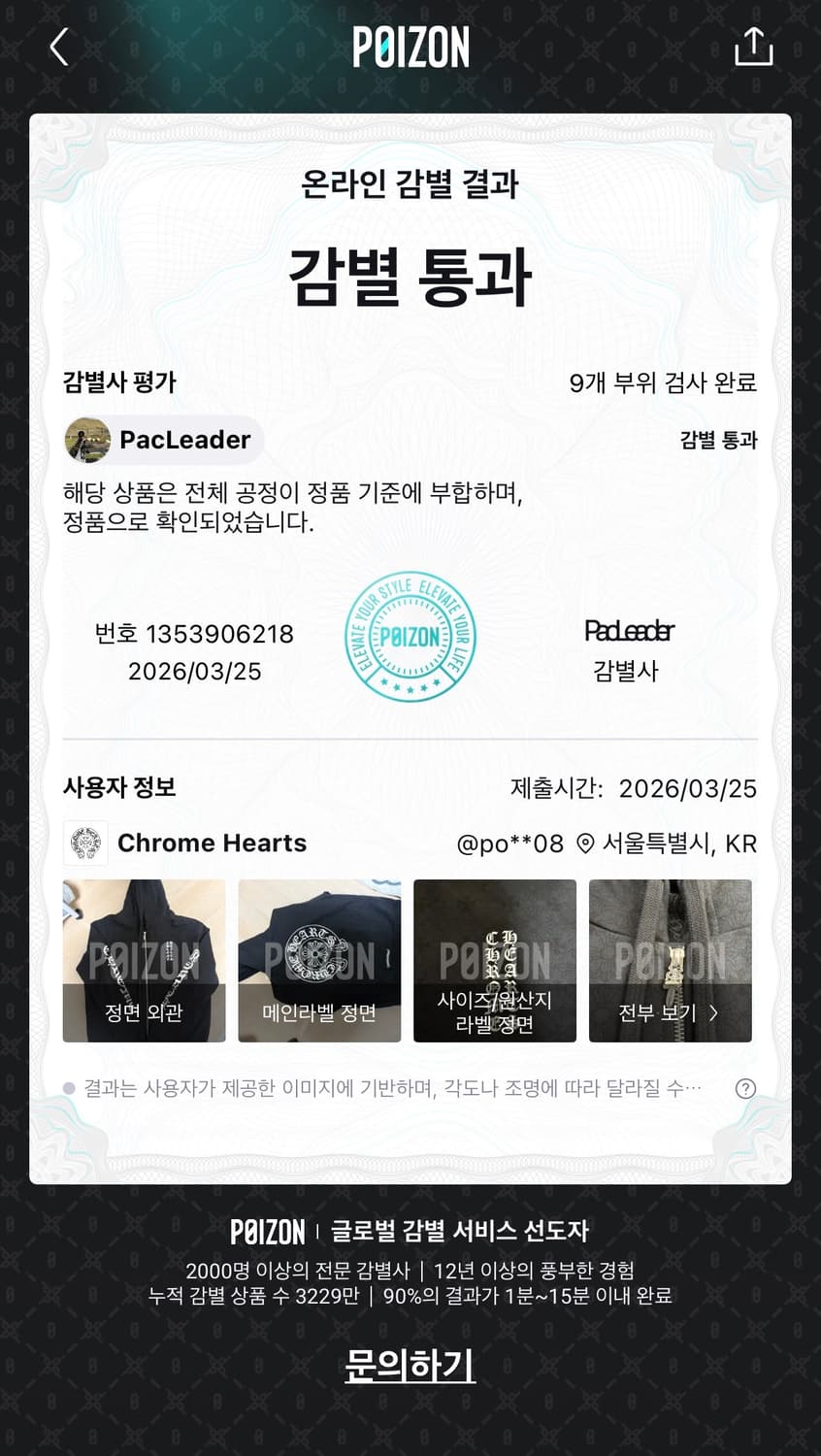Tap the teal POIZON certification seal stamp
Screen dimensions: 821x1456
pyautogui.click(x=411, y=636)
